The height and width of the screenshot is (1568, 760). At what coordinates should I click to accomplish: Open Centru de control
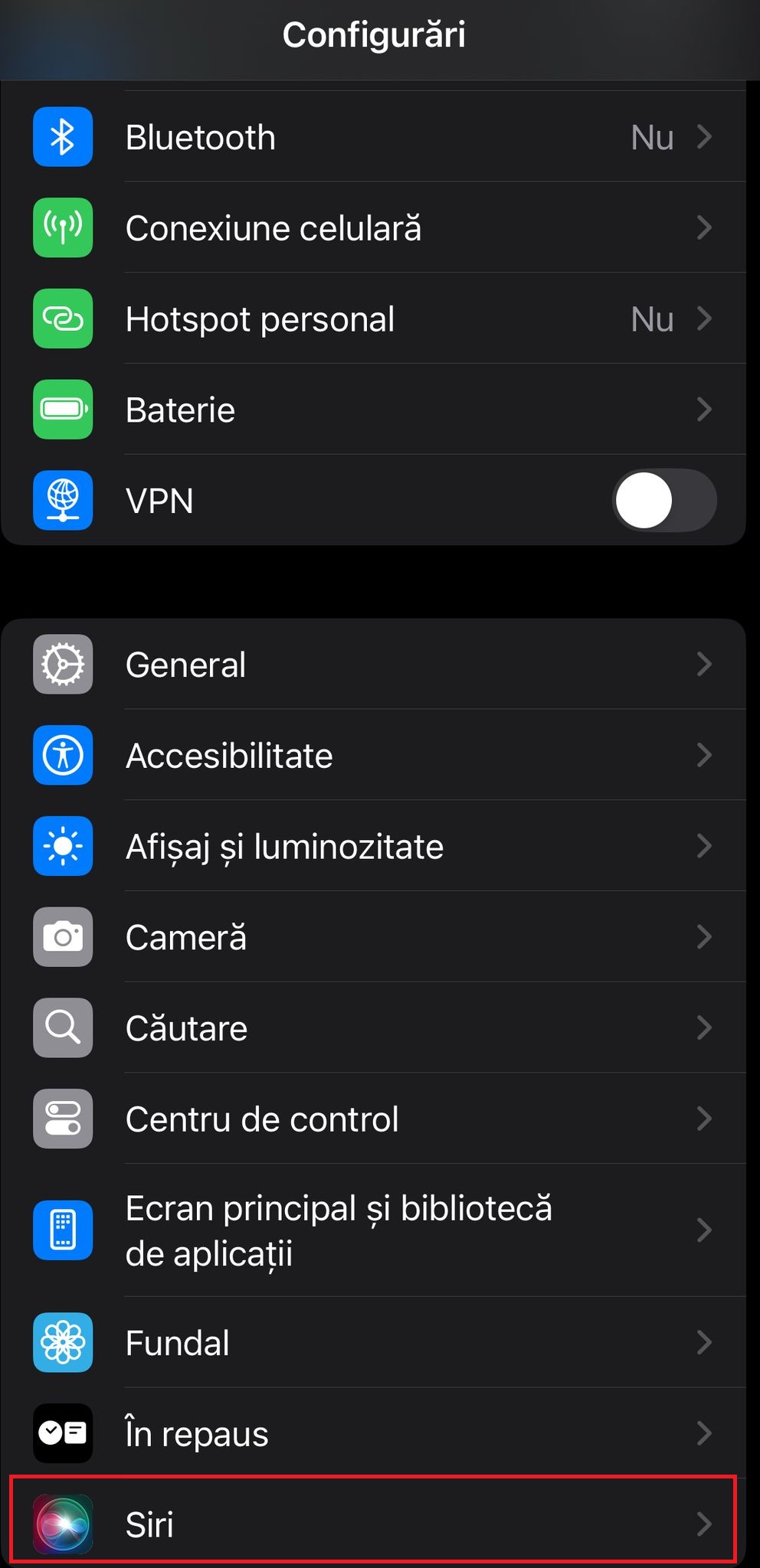(x=374, y=1119)
